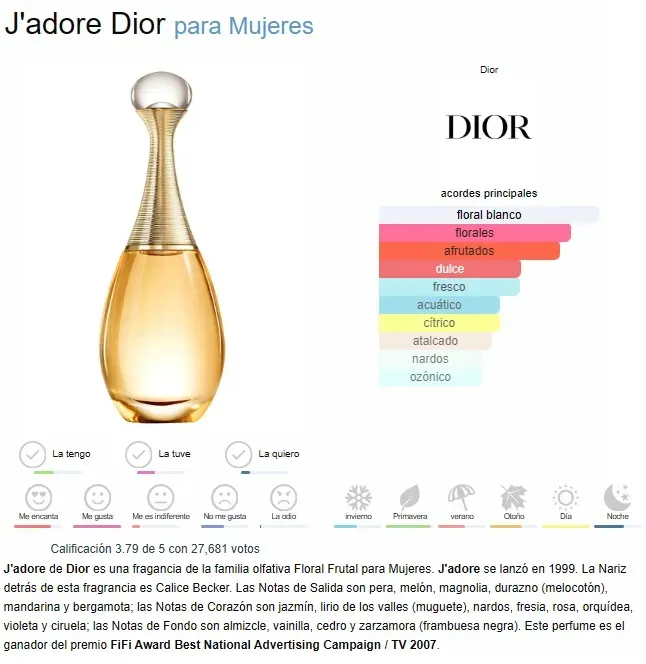
Task: Select Primavera season leaf icon
Action: pos(409,497)
